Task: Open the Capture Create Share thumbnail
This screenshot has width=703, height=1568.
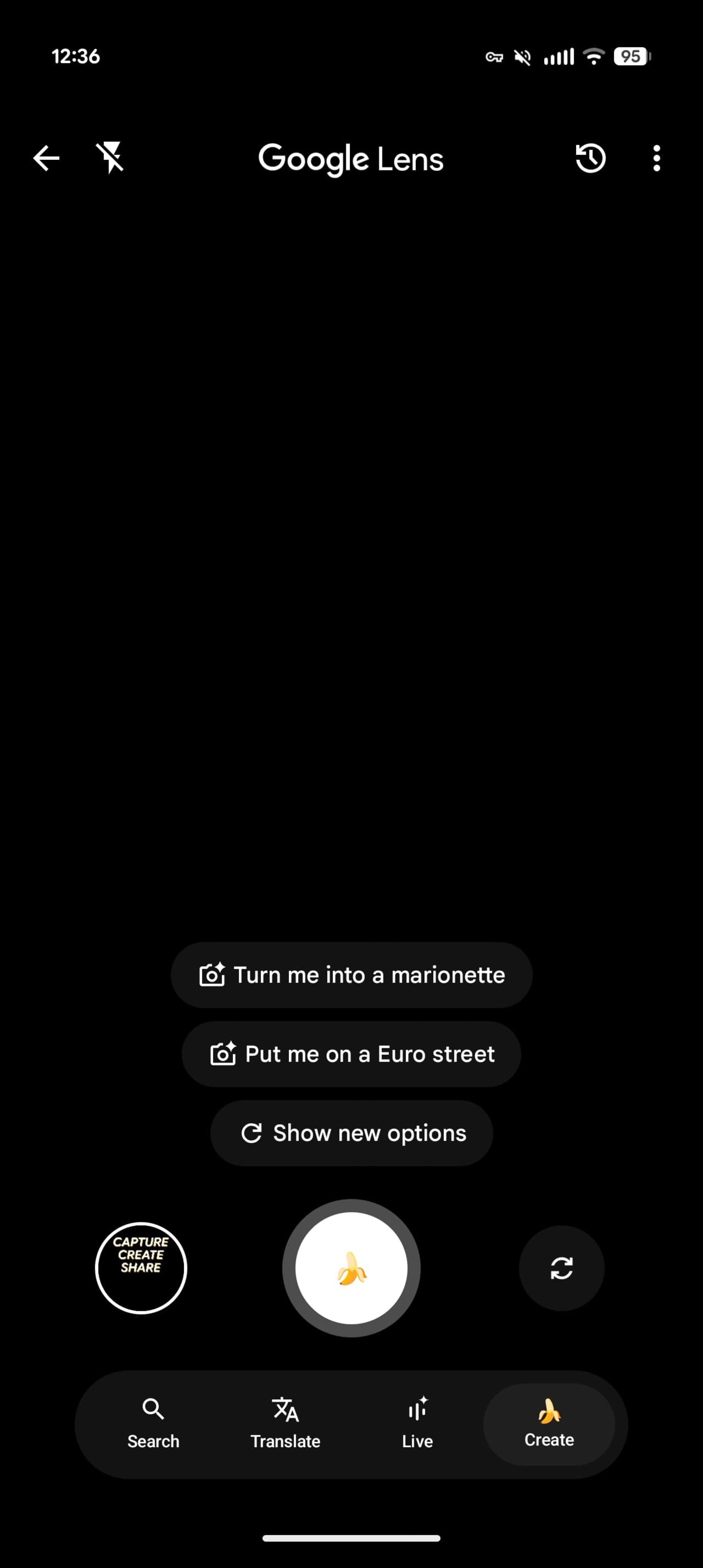Action: [141, 1268]
